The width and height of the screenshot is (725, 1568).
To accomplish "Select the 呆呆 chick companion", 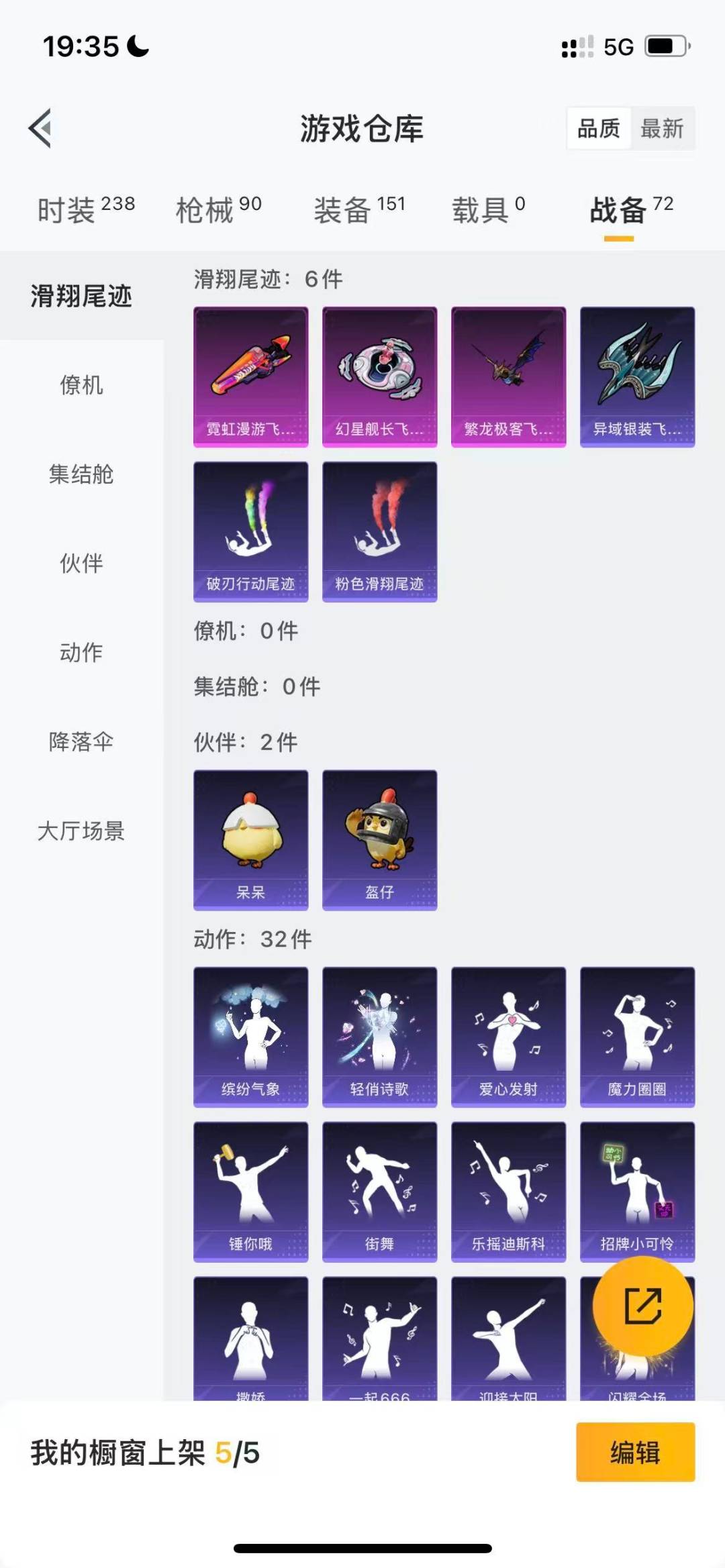I will pyautogui.click(x=250, y=839).
